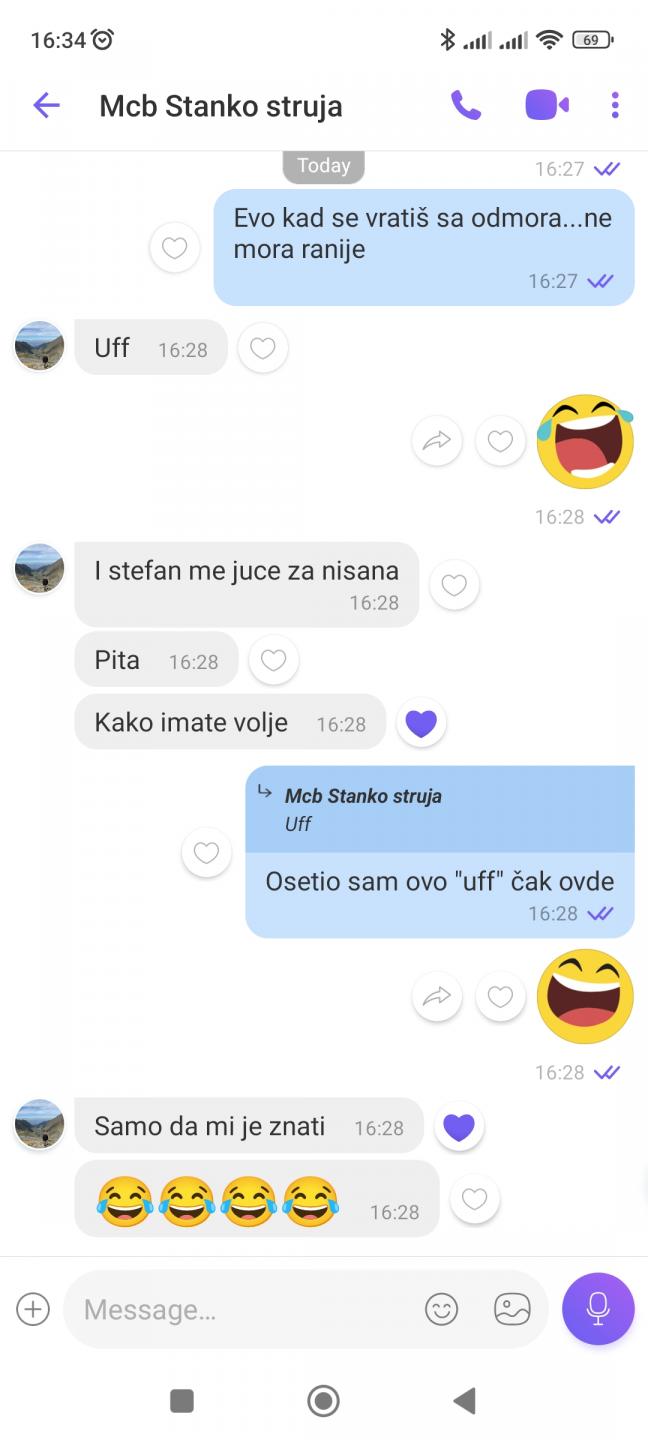Go back using the purple arrow
The height and width of the screenshot is (1440, 648).
[x=46, y=105]
